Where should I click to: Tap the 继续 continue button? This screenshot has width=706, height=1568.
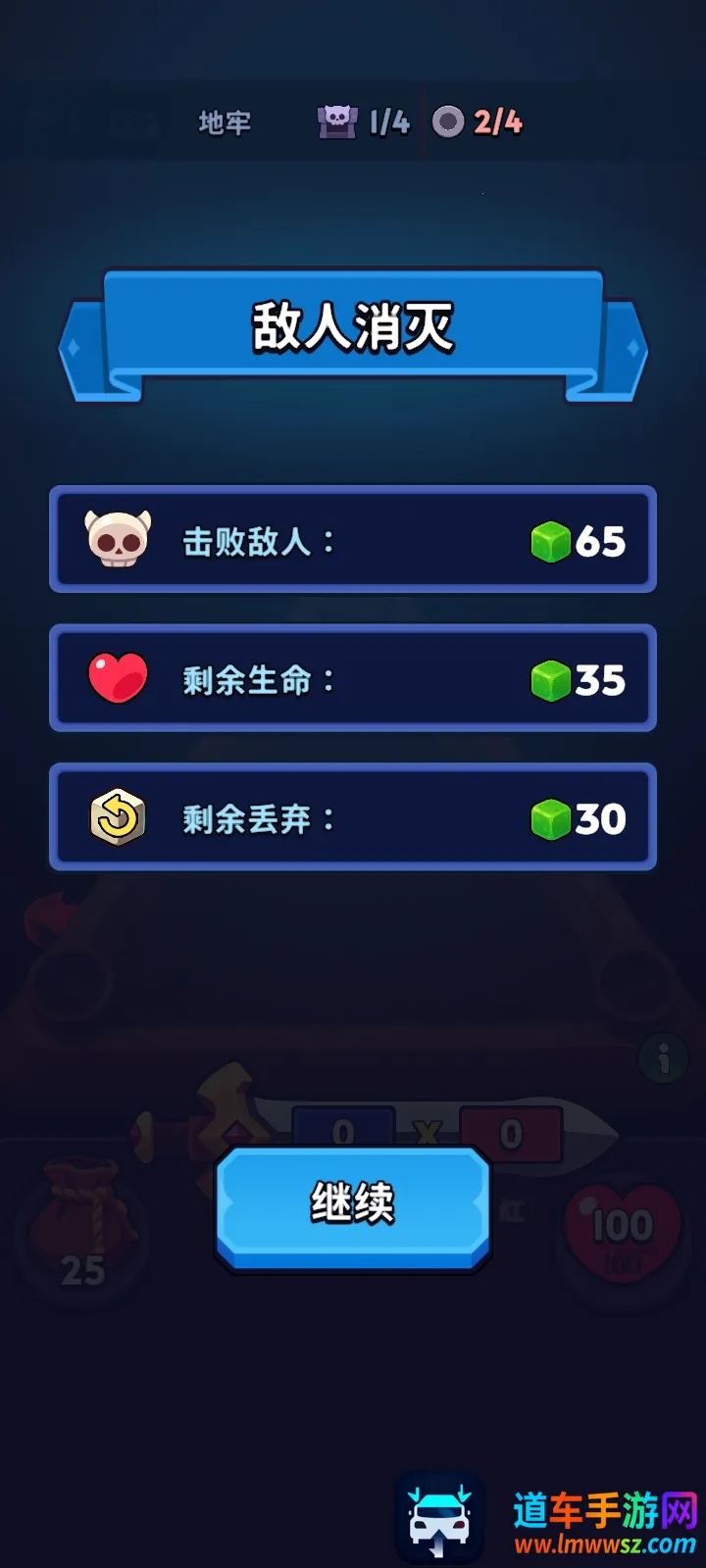tap(352, 1205)
